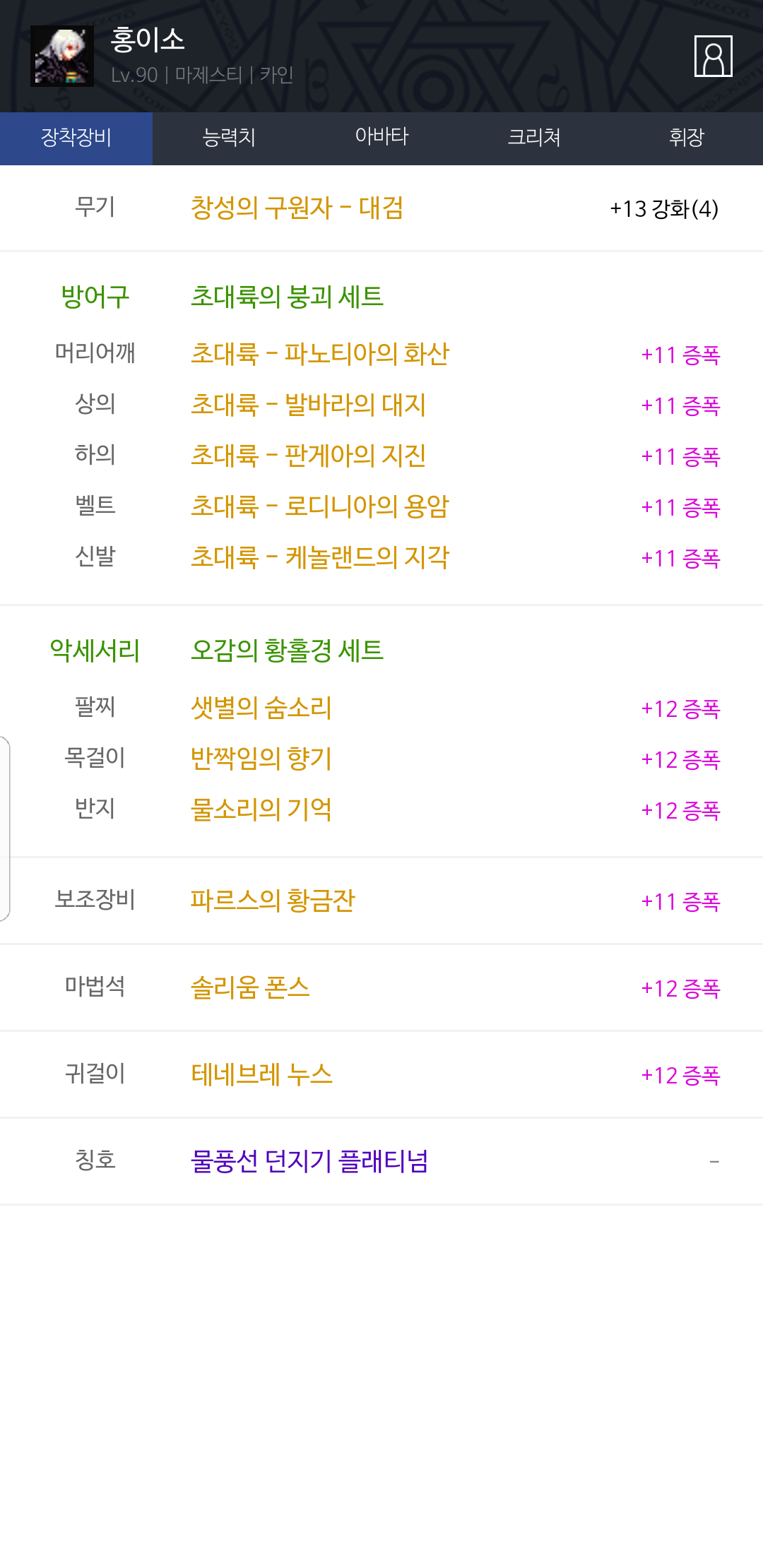
Task: Open 초대륙 - 파노티아의 화산 item
Action: click(x=320, y=354)
